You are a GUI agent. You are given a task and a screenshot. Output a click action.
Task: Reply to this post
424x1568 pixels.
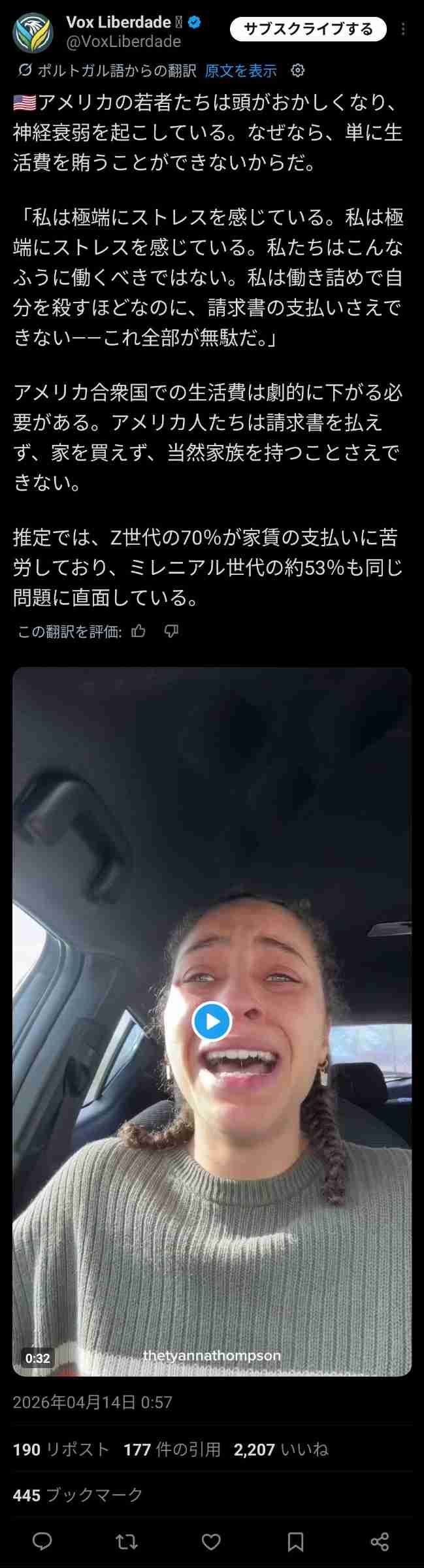point(42,1542)
